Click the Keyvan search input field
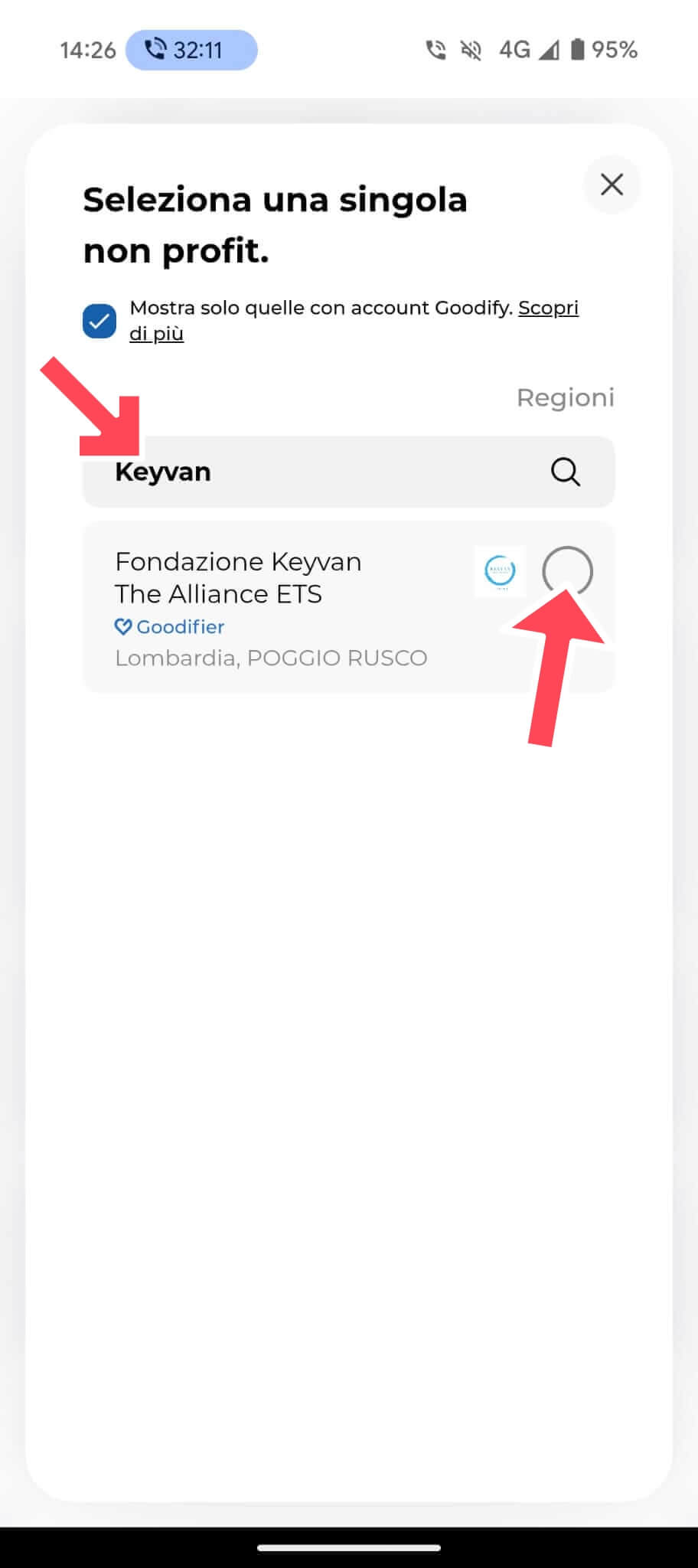This screenshot has width=698, height=1568. point(306,472)
